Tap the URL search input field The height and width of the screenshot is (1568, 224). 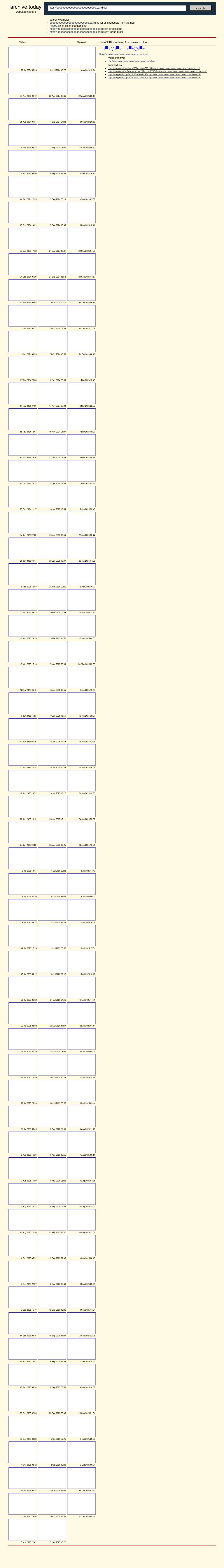(x=116, y=8)
